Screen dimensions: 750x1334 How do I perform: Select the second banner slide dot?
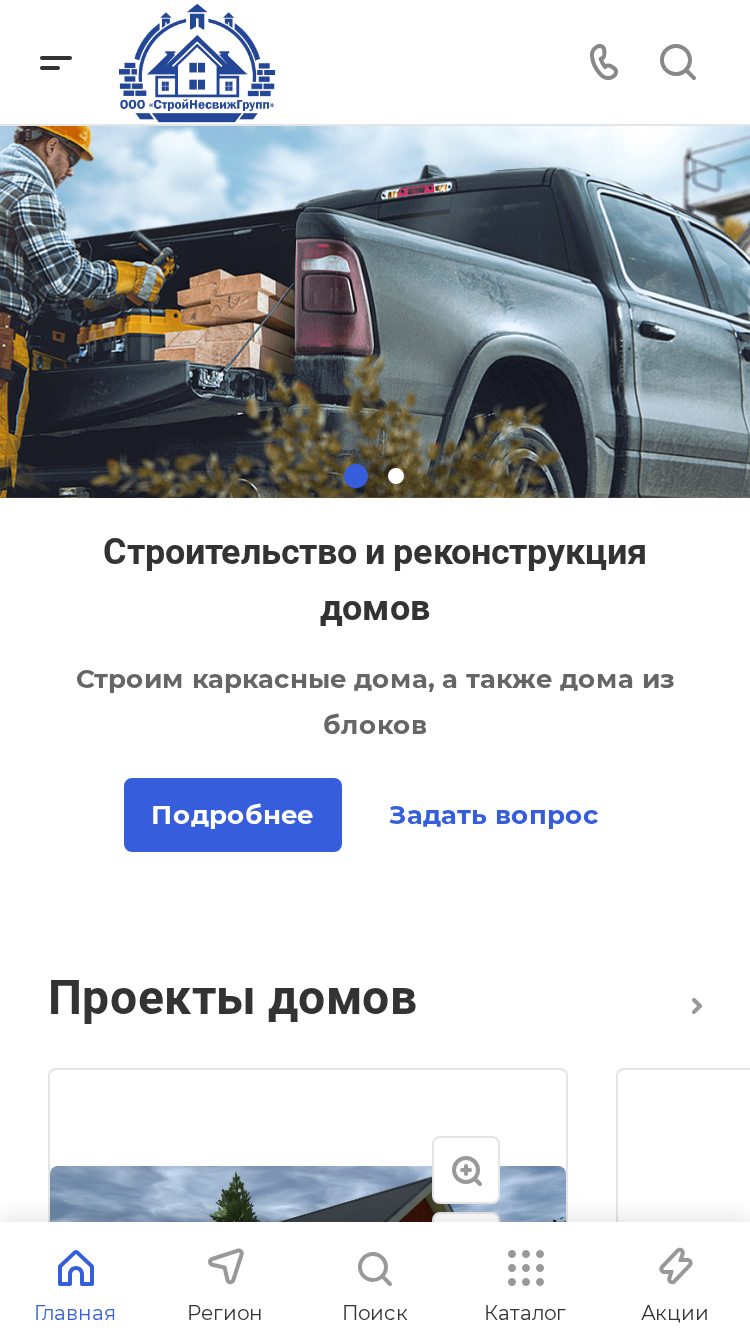[396, 476]
